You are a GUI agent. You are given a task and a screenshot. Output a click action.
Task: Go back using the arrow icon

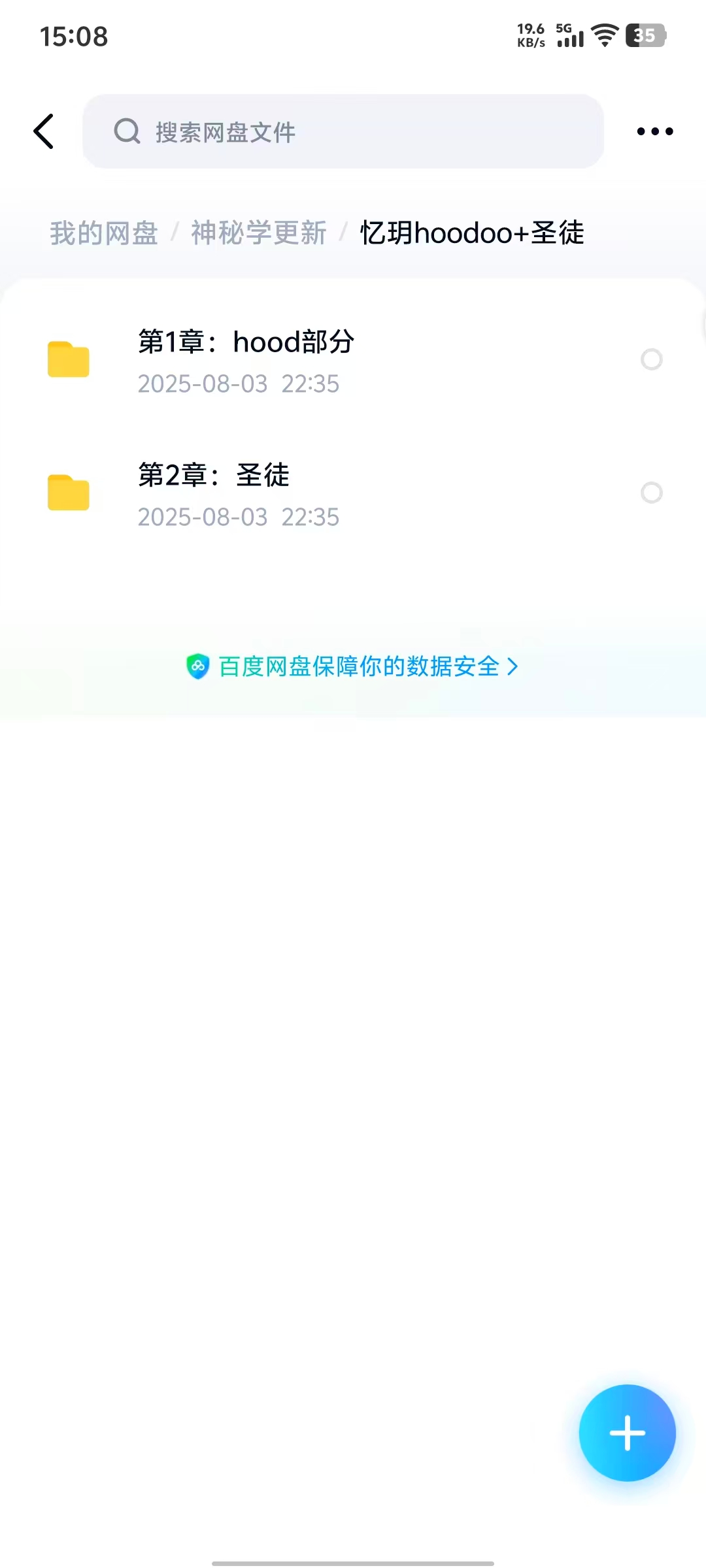tap(44, 131)
